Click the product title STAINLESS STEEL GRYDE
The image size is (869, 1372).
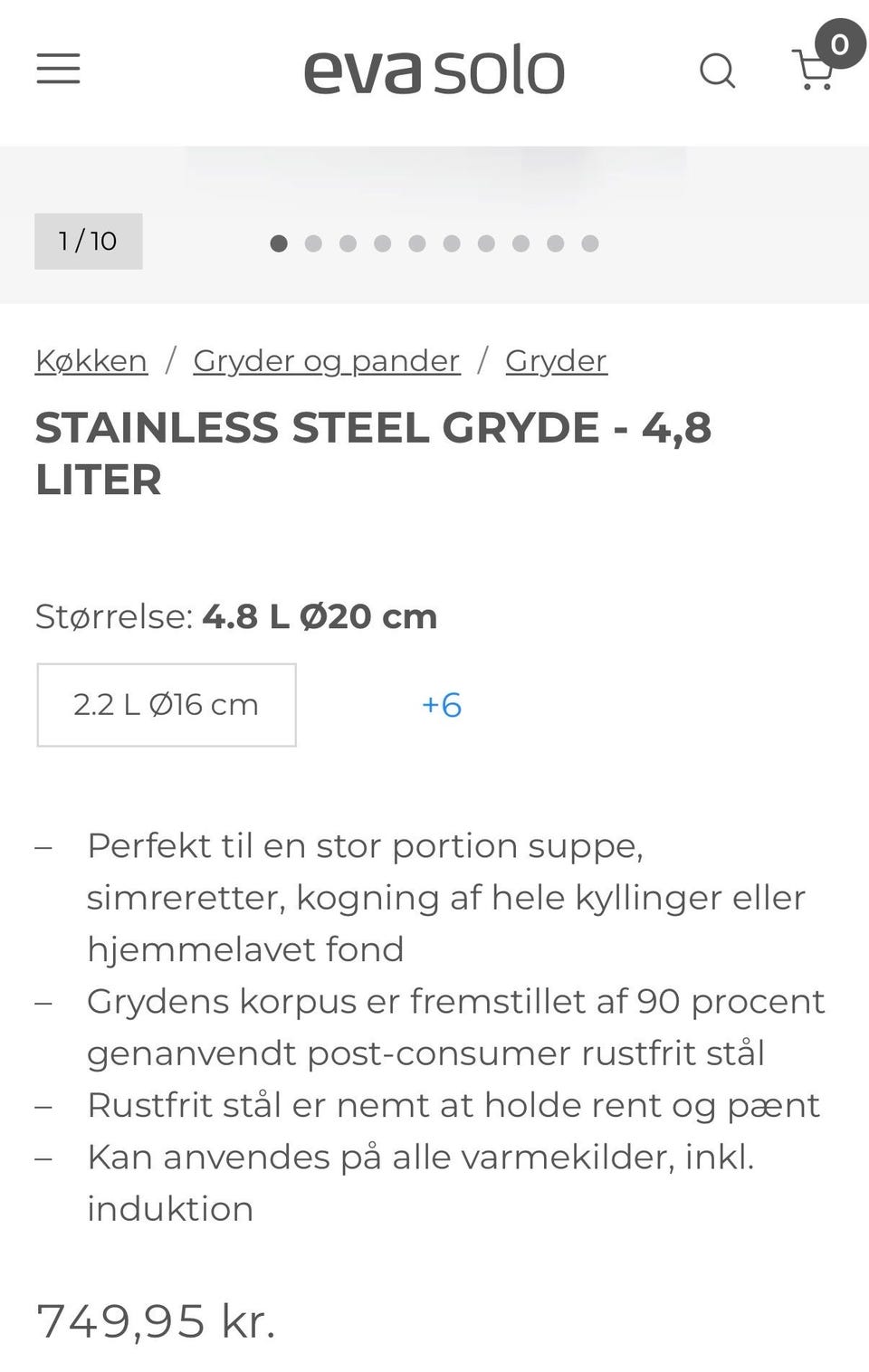coord(375,429)
